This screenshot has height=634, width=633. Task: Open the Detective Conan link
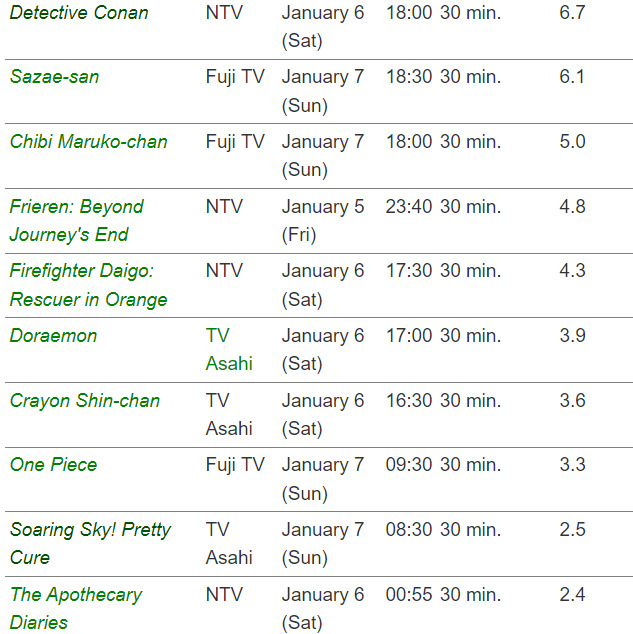[x=79, y=13]
